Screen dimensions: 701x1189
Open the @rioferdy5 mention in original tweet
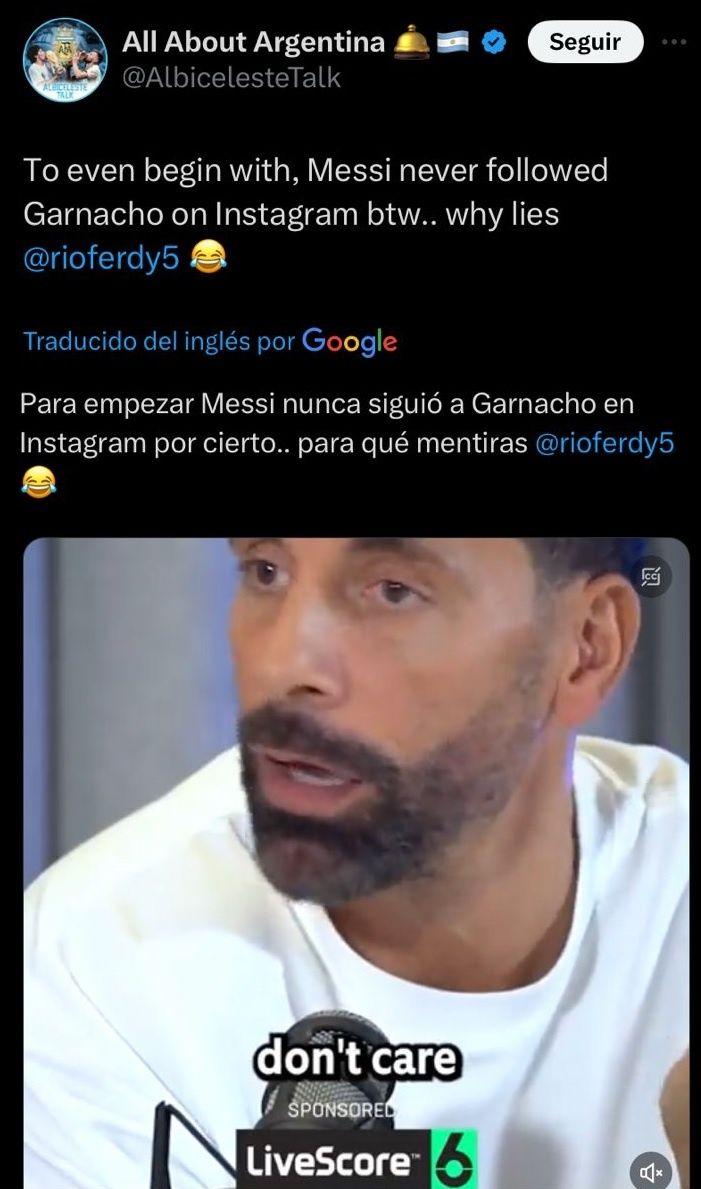coord(100,258)
